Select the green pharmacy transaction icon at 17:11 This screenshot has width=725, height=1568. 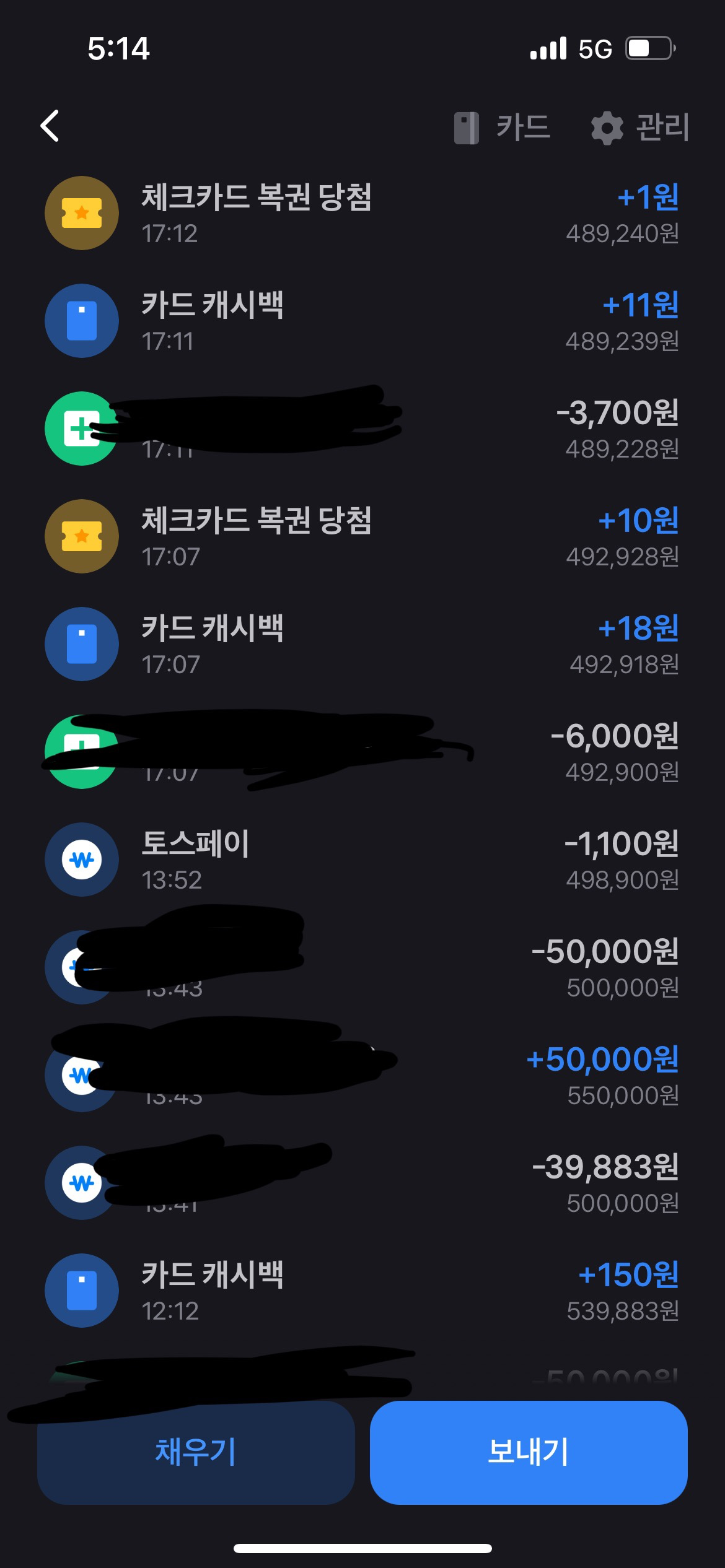(x=81, y=429)
